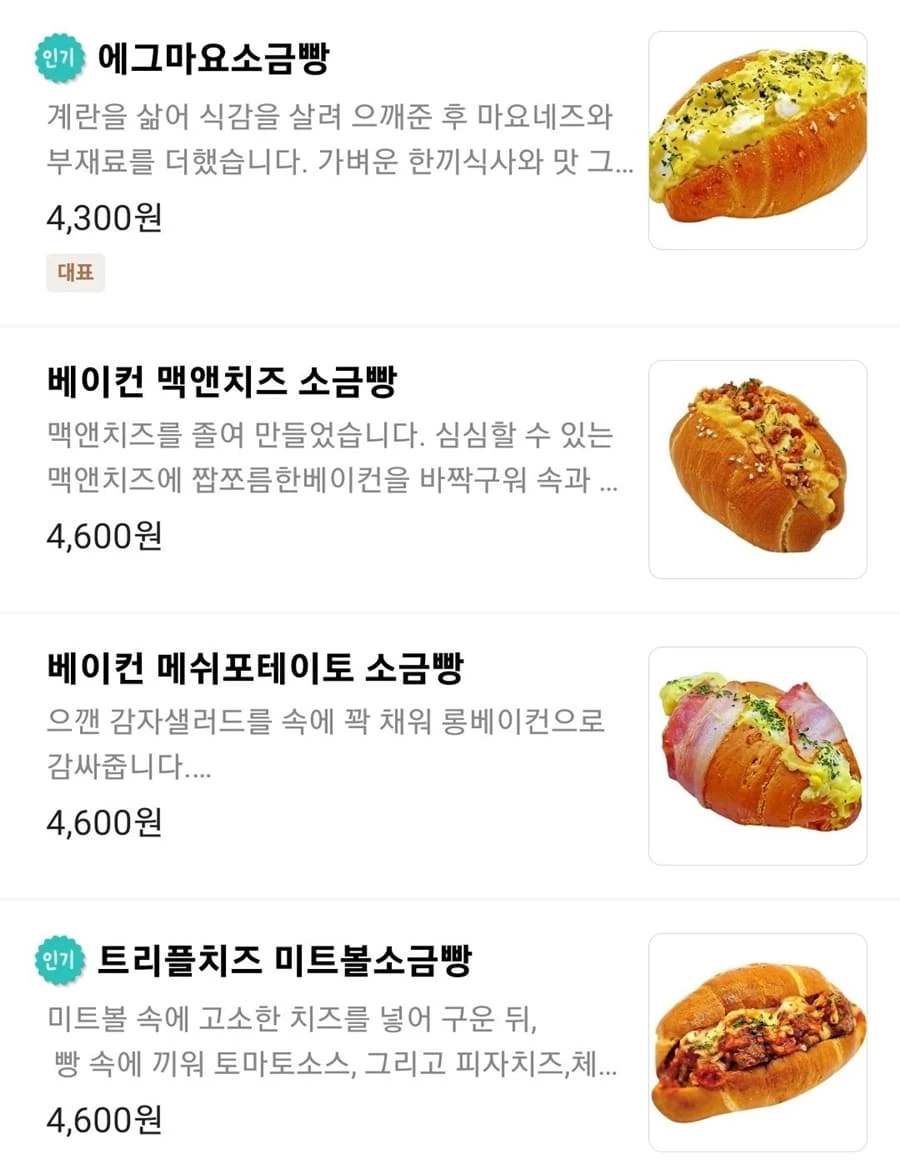Click the bacon mac and cheese bread photo
The width and height of the screenshot is (900, 1168).
758,470
